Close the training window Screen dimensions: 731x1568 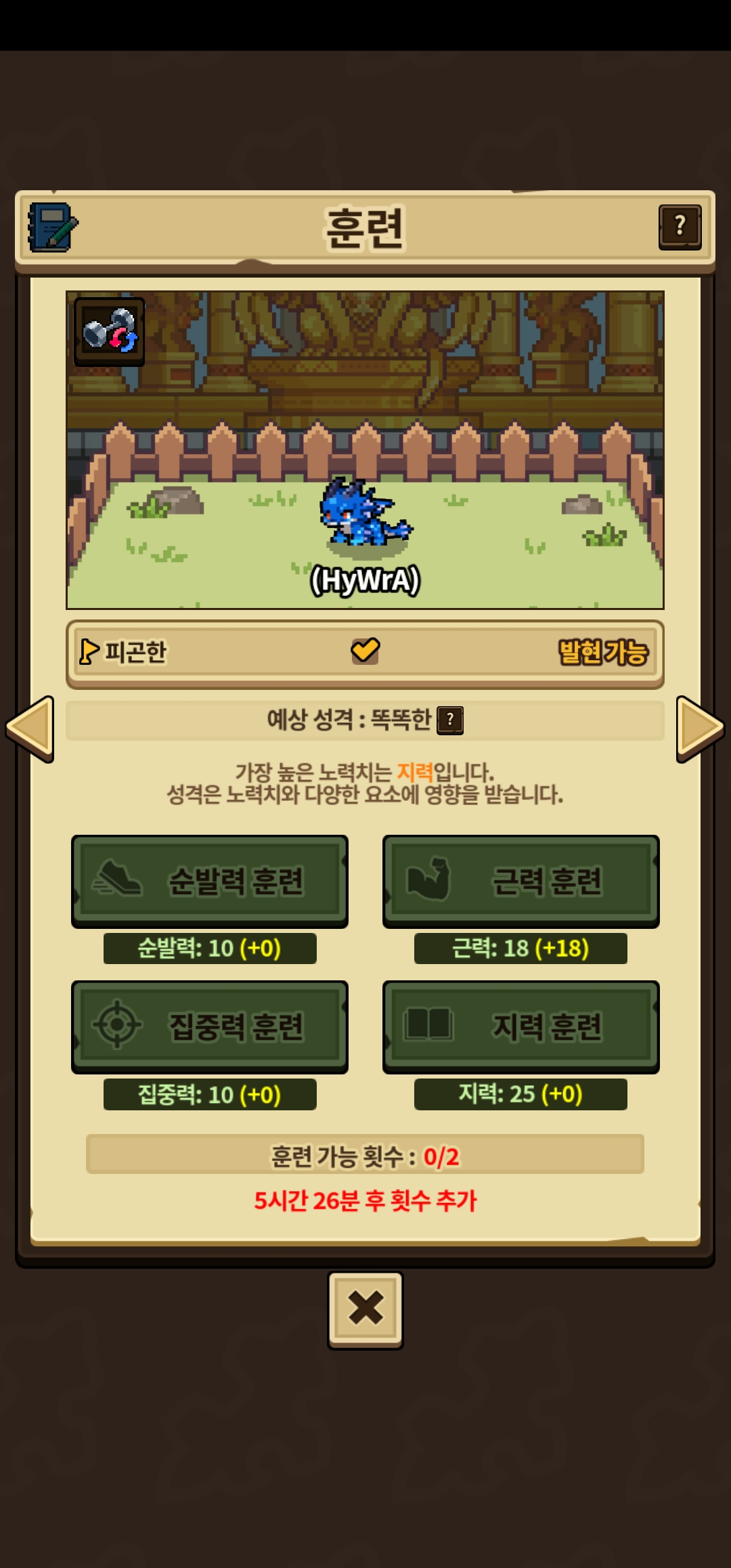coord(365,1310)
